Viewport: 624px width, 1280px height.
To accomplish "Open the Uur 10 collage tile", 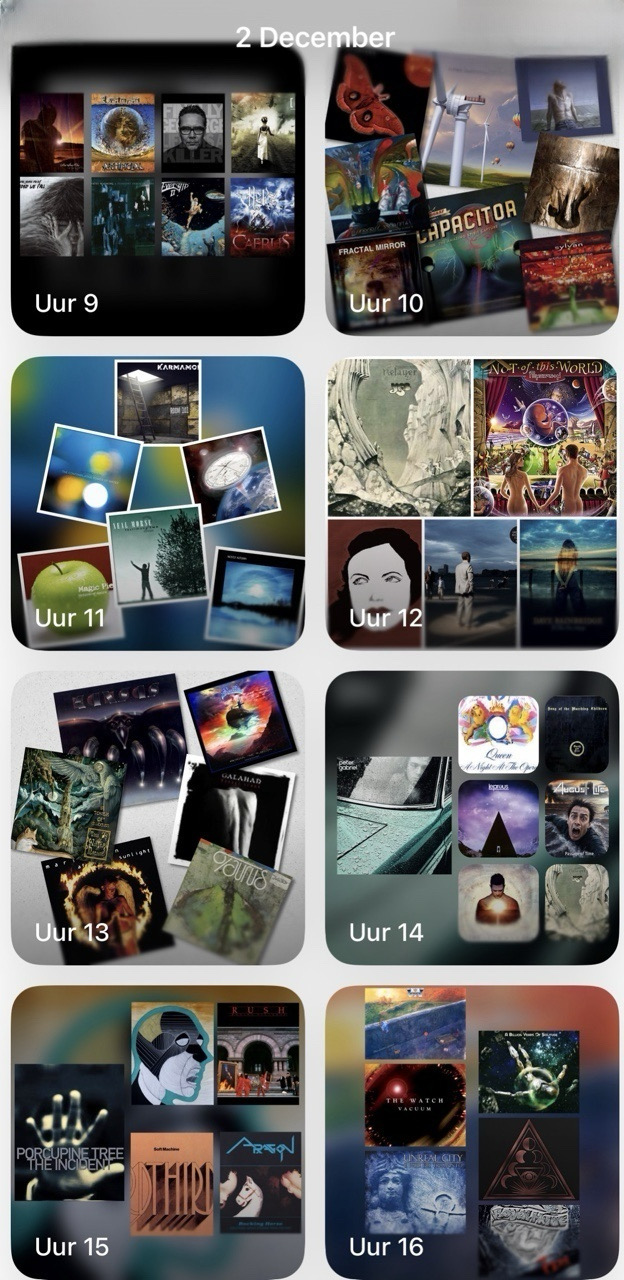I will 471,189.
